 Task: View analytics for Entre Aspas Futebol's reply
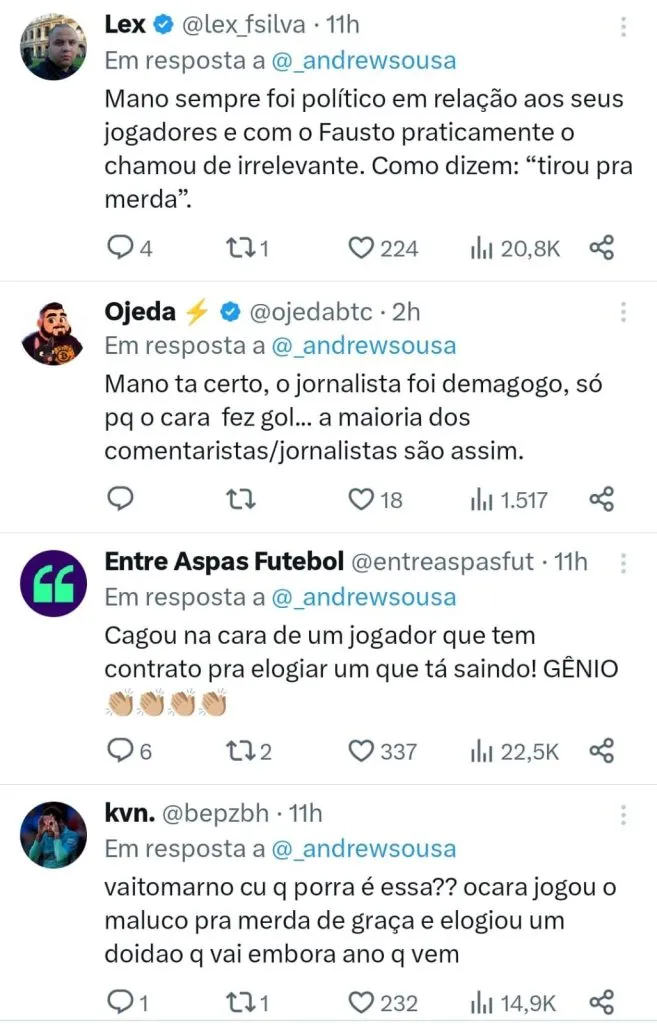480,750
